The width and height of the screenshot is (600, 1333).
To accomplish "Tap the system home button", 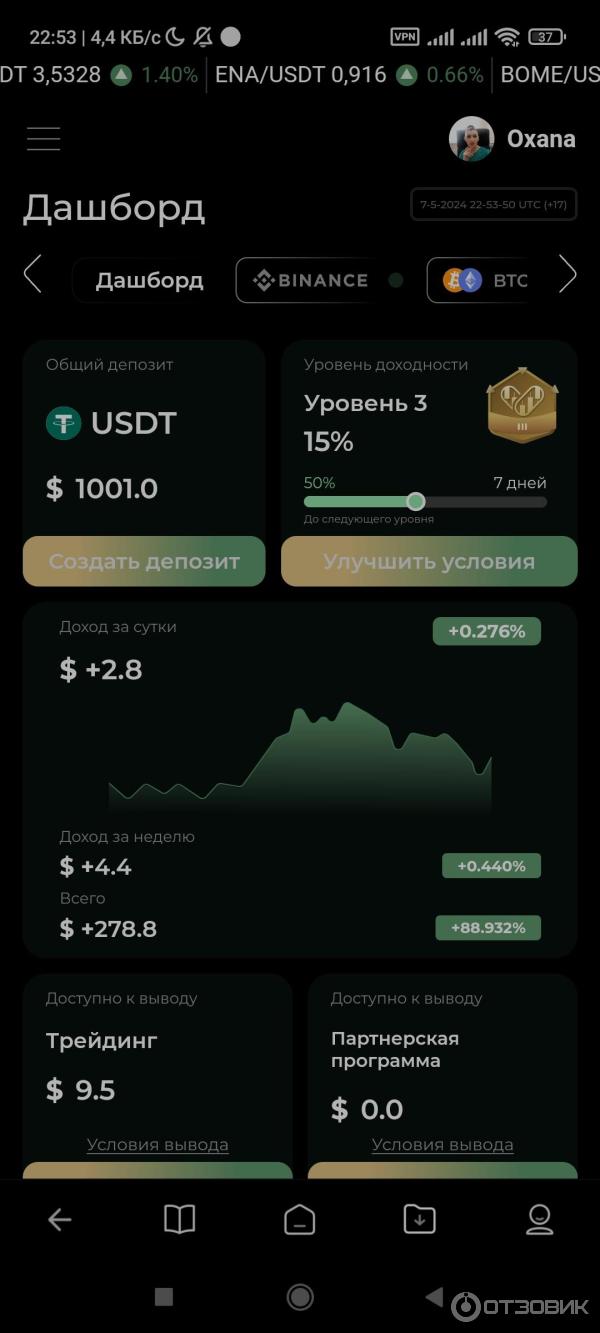I will (x=300, y=1297).
